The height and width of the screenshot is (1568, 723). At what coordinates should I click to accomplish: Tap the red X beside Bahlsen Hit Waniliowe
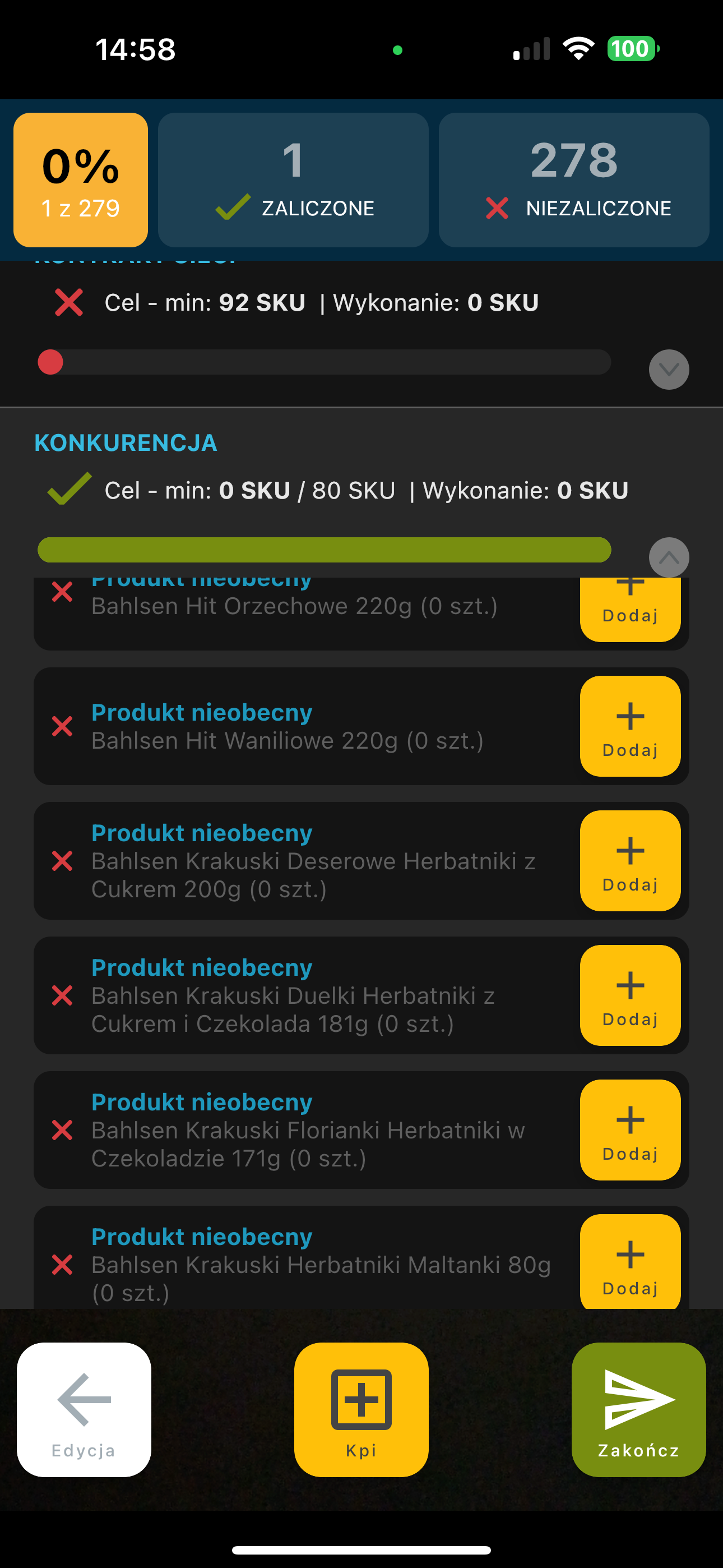(x=63, y=726)
